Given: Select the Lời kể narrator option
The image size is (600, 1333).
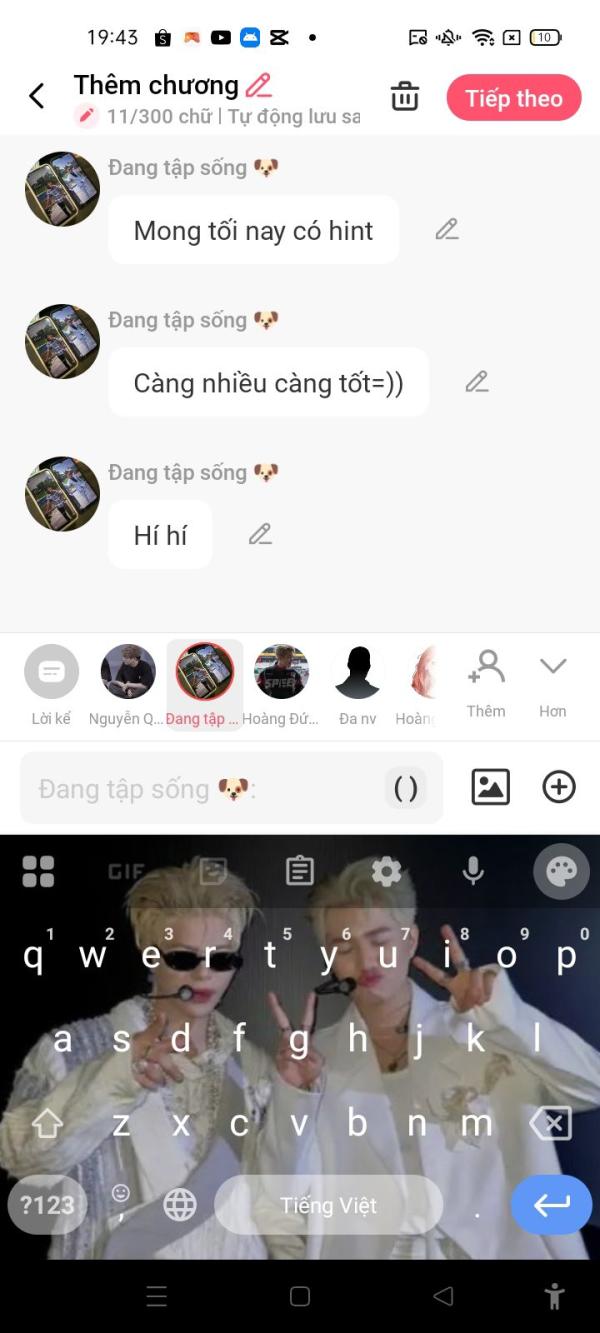Looking at the screenshot, I should pyautogui.click(x=51, y=685).
